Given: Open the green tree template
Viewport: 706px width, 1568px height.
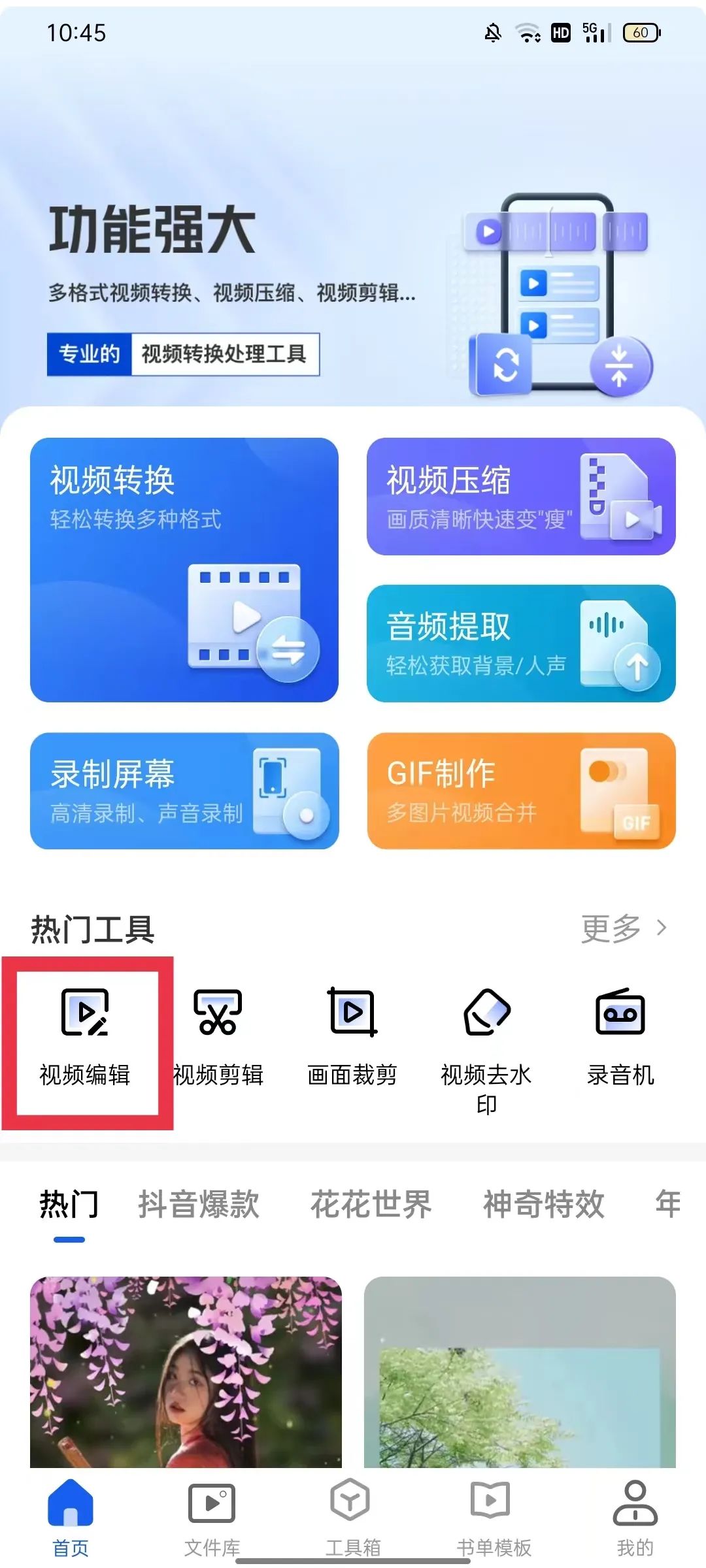Looking at the screenshot, I should (520, 1372).
